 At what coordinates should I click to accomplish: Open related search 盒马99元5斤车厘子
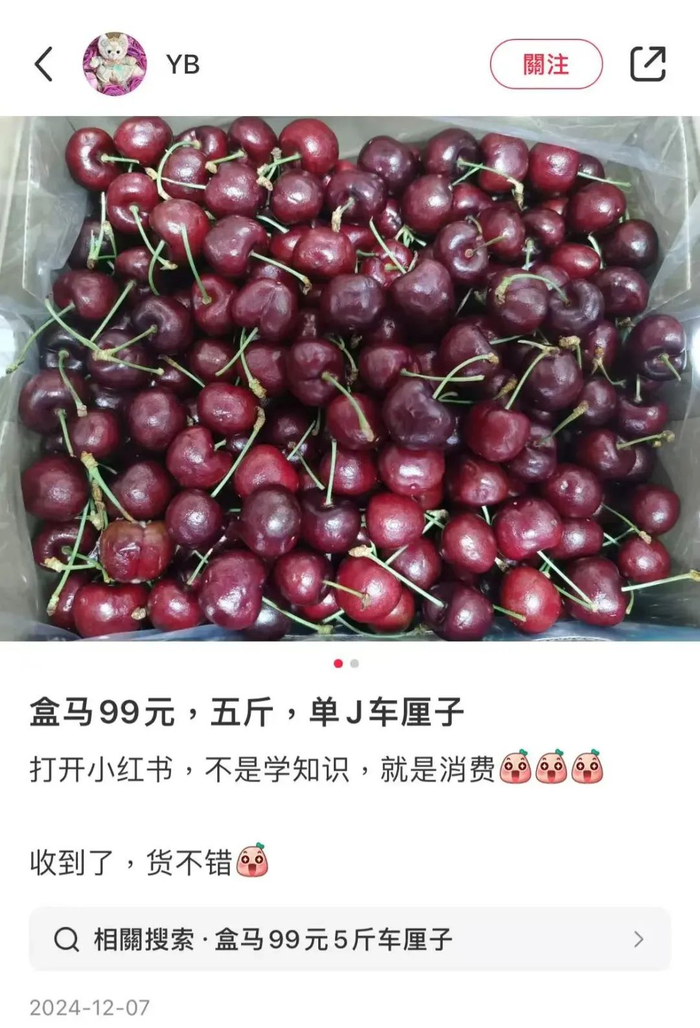pos(350,939)
